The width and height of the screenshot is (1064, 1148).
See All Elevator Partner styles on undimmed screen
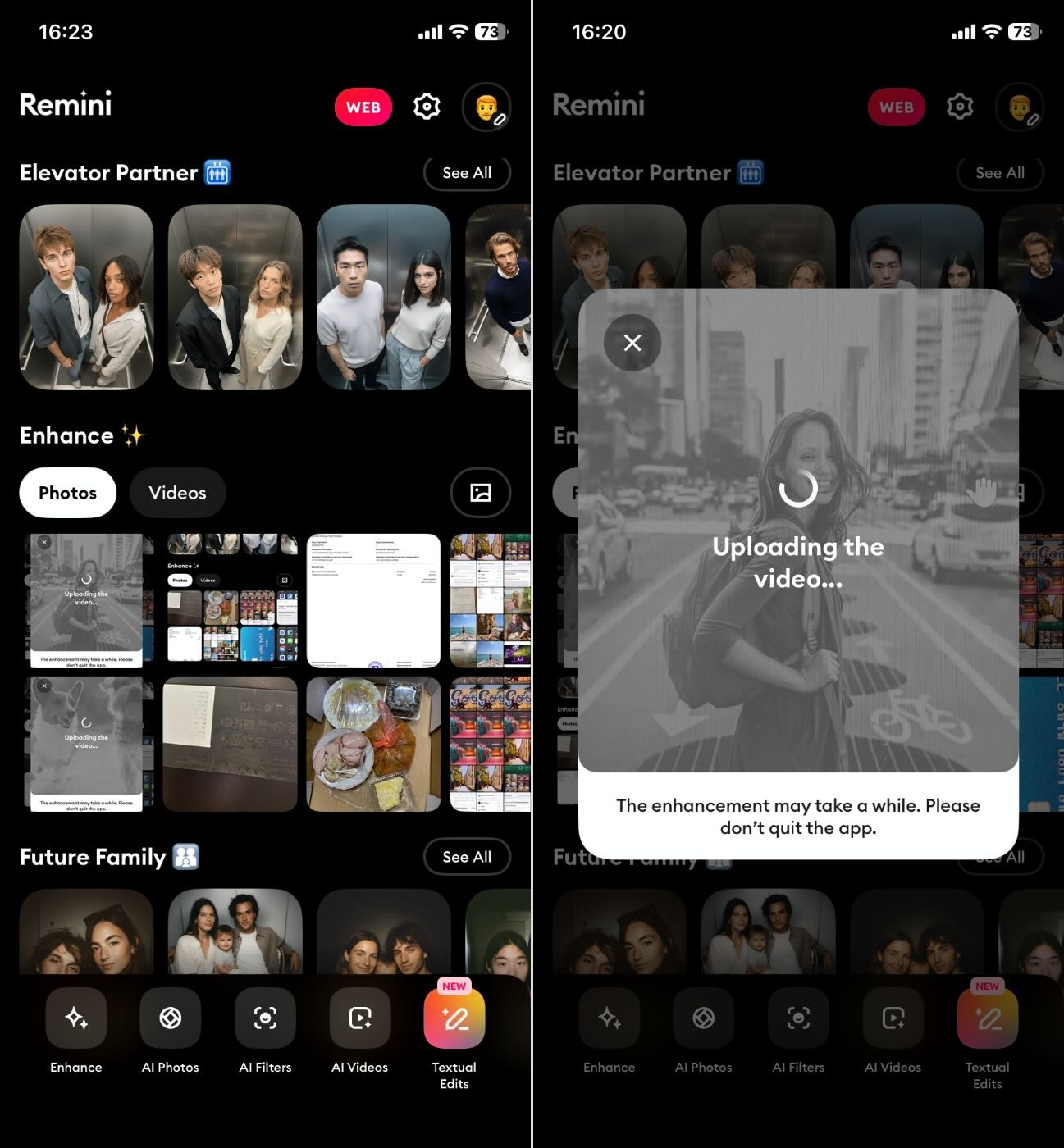point(467,173)
